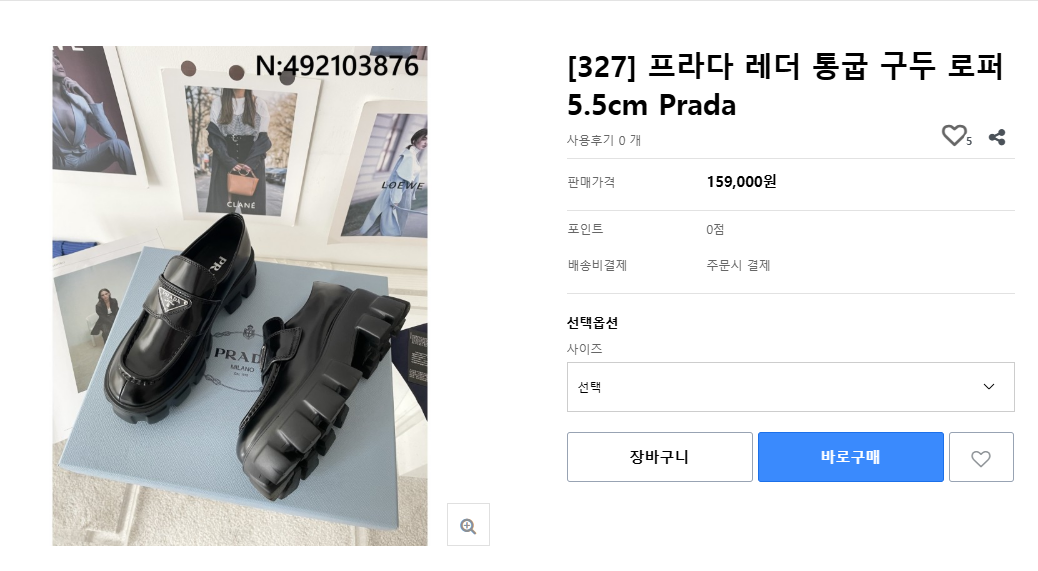Buy now with the 바로구매 button
Image resolution: width=1038 pixels, height=571 pixels.
coord(850,457)
